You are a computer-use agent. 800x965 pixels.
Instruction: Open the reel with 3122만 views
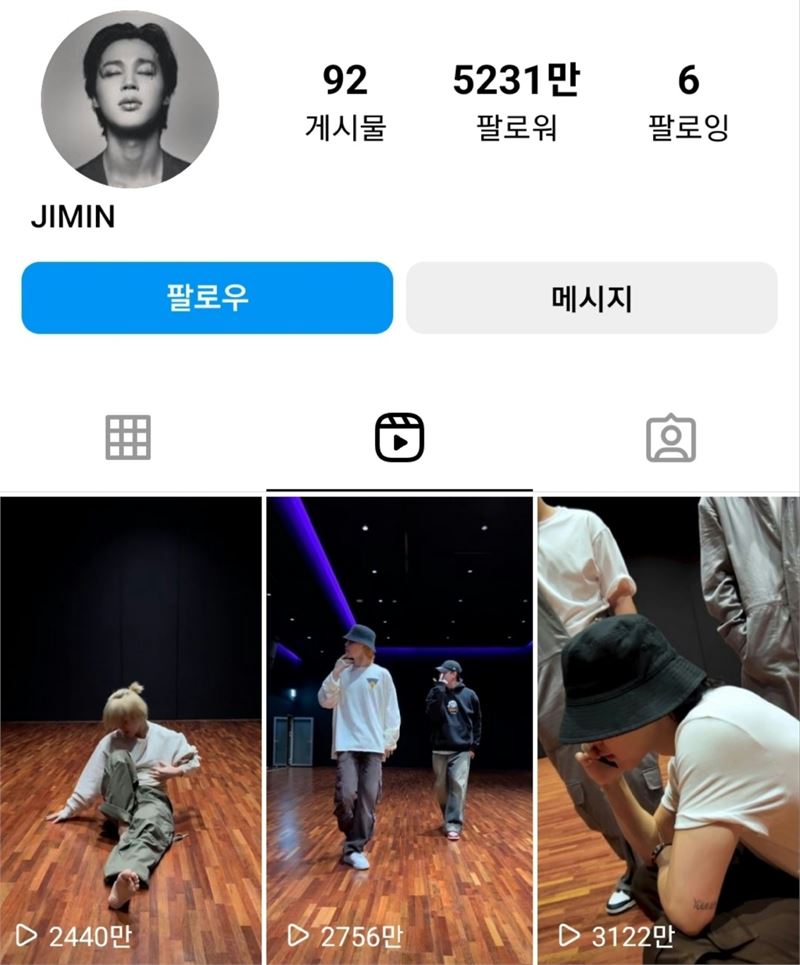click(x=669, y=730)
